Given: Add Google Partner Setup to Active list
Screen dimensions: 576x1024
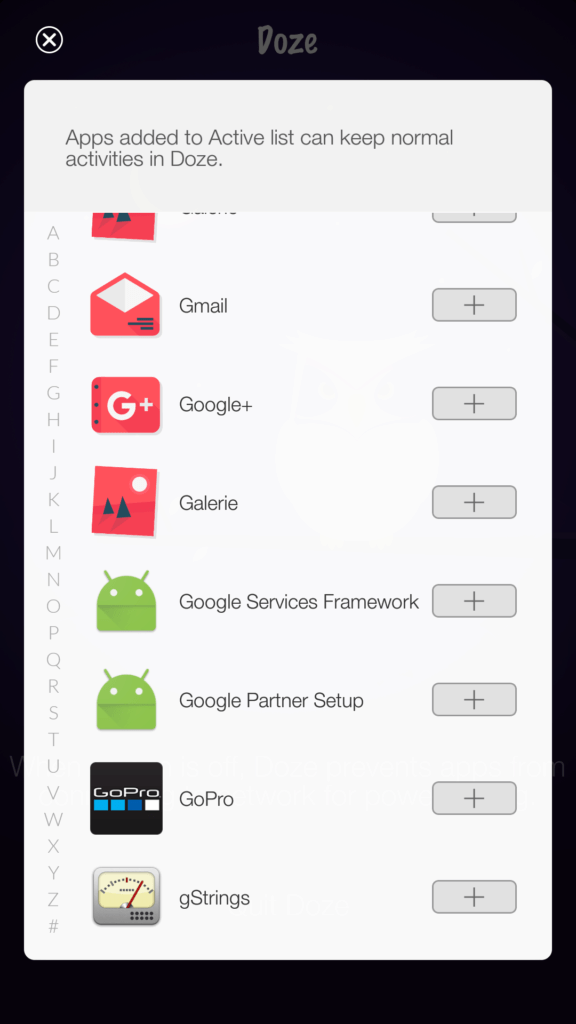Looking at the screenshot, I should point(474,699).
